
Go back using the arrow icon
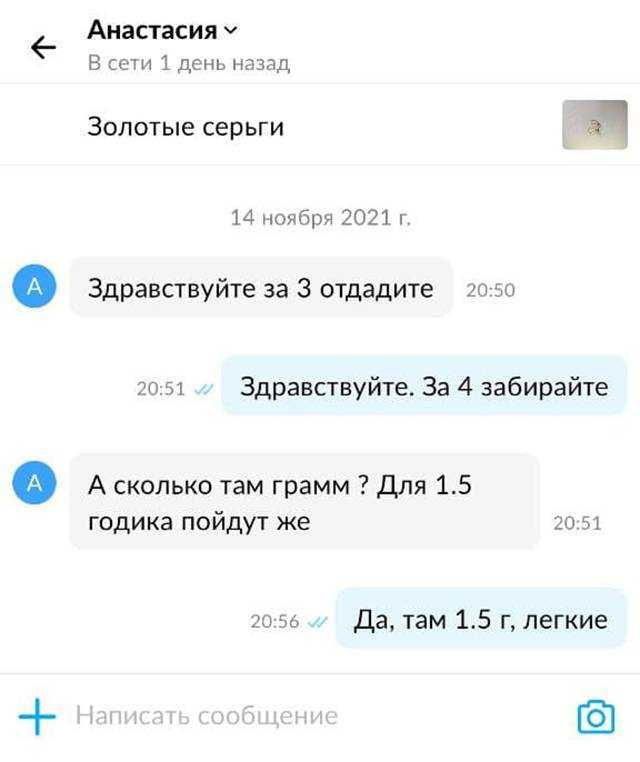(44, 47)
